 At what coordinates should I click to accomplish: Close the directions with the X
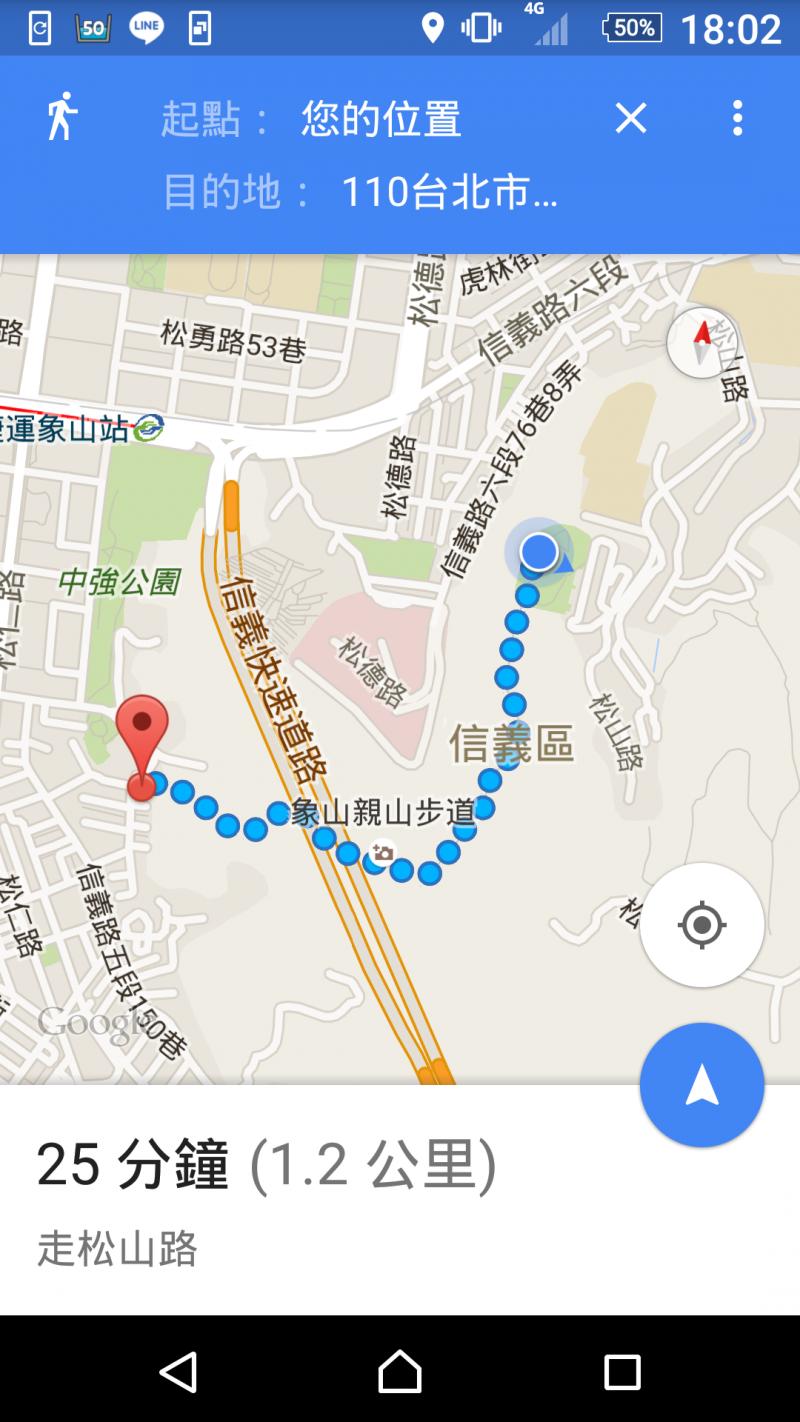click(631, 118)
